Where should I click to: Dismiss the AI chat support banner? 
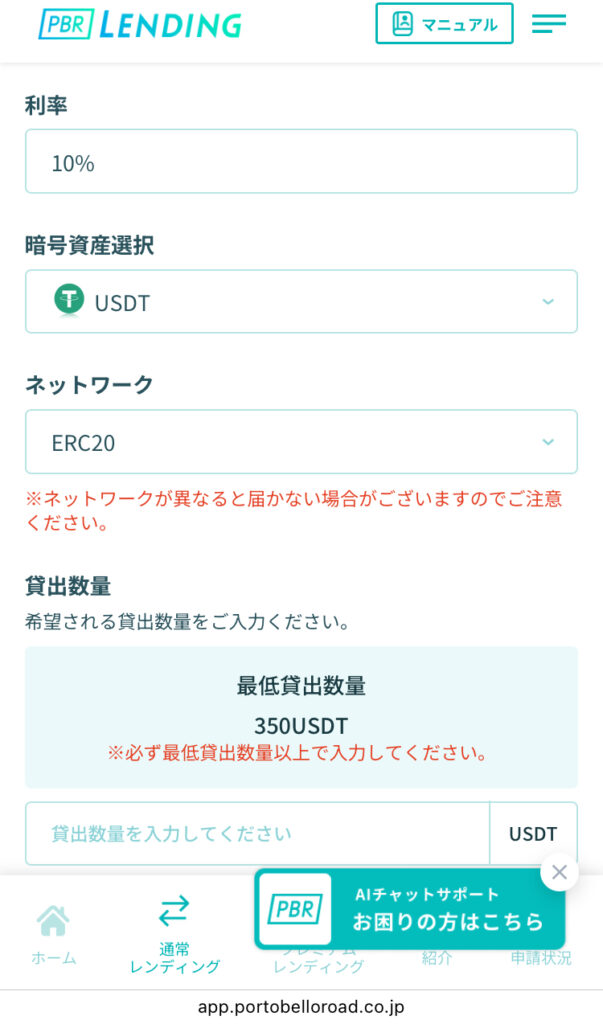559,872
